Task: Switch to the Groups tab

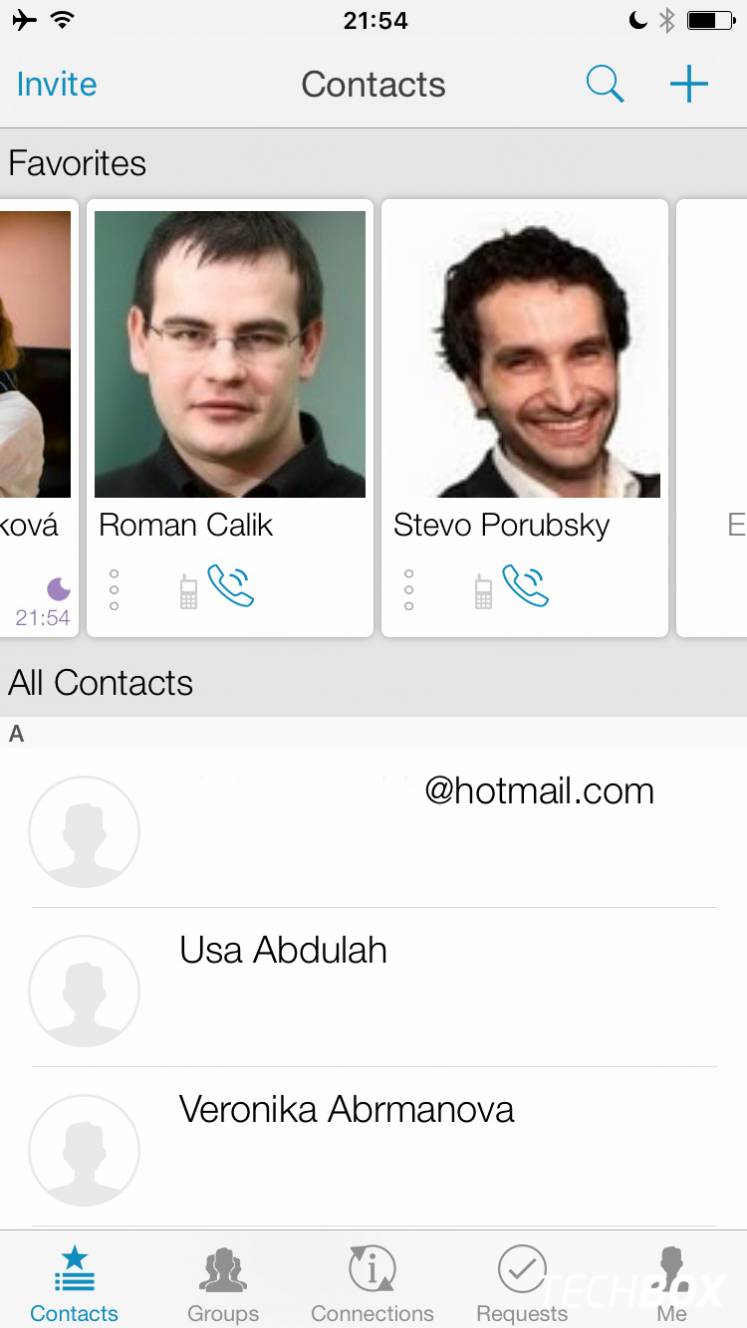Action: [223, 1285]
